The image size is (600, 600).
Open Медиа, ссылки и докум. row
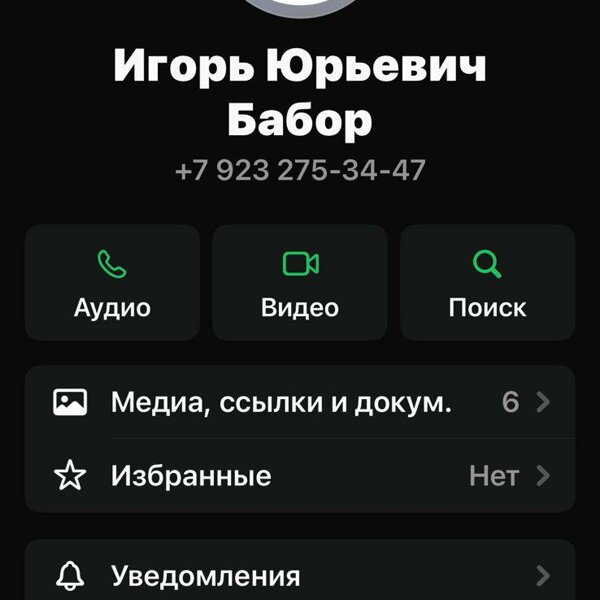click(x=300, y=403)
